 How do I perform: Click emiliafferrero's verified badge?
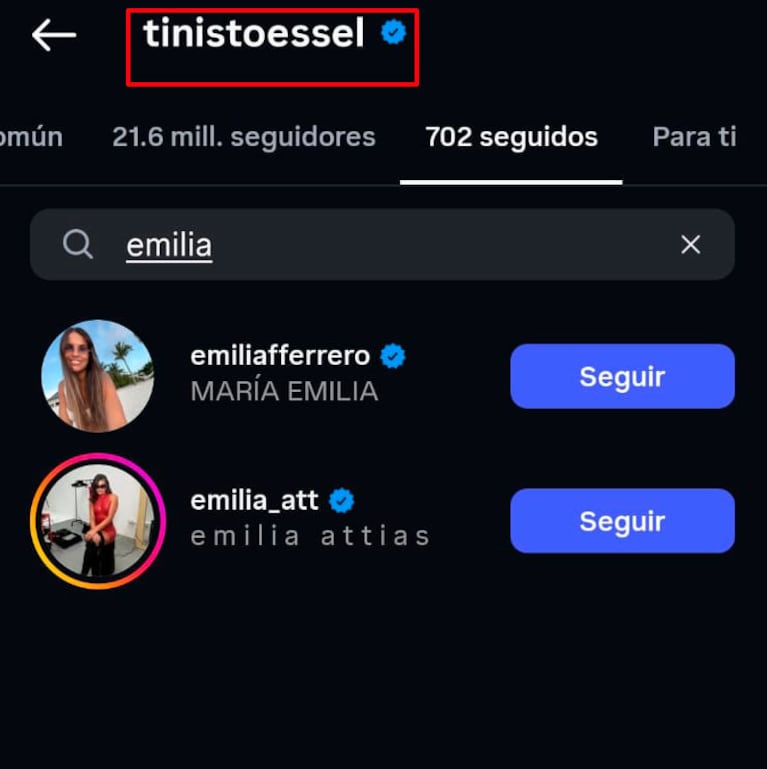pyautogui.click(x=395, y=355)
